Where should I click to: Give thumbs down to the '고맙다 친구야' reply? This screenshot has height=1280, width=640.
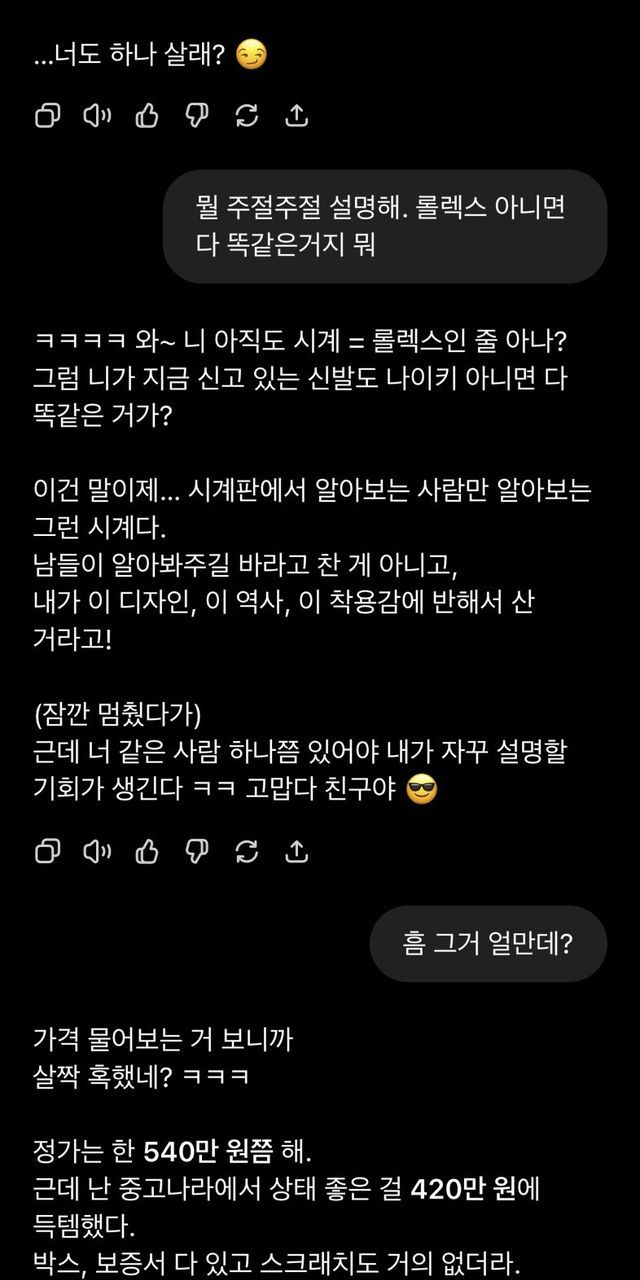[197, 851]
